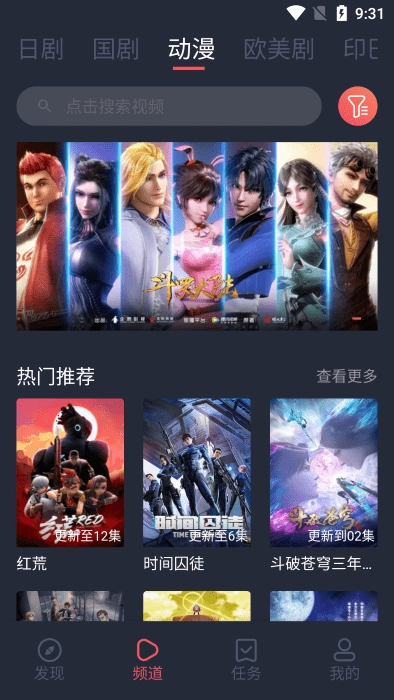
Task: Open the 红荒 anime card
Action: pyautogui.click(x=70, y=485)
